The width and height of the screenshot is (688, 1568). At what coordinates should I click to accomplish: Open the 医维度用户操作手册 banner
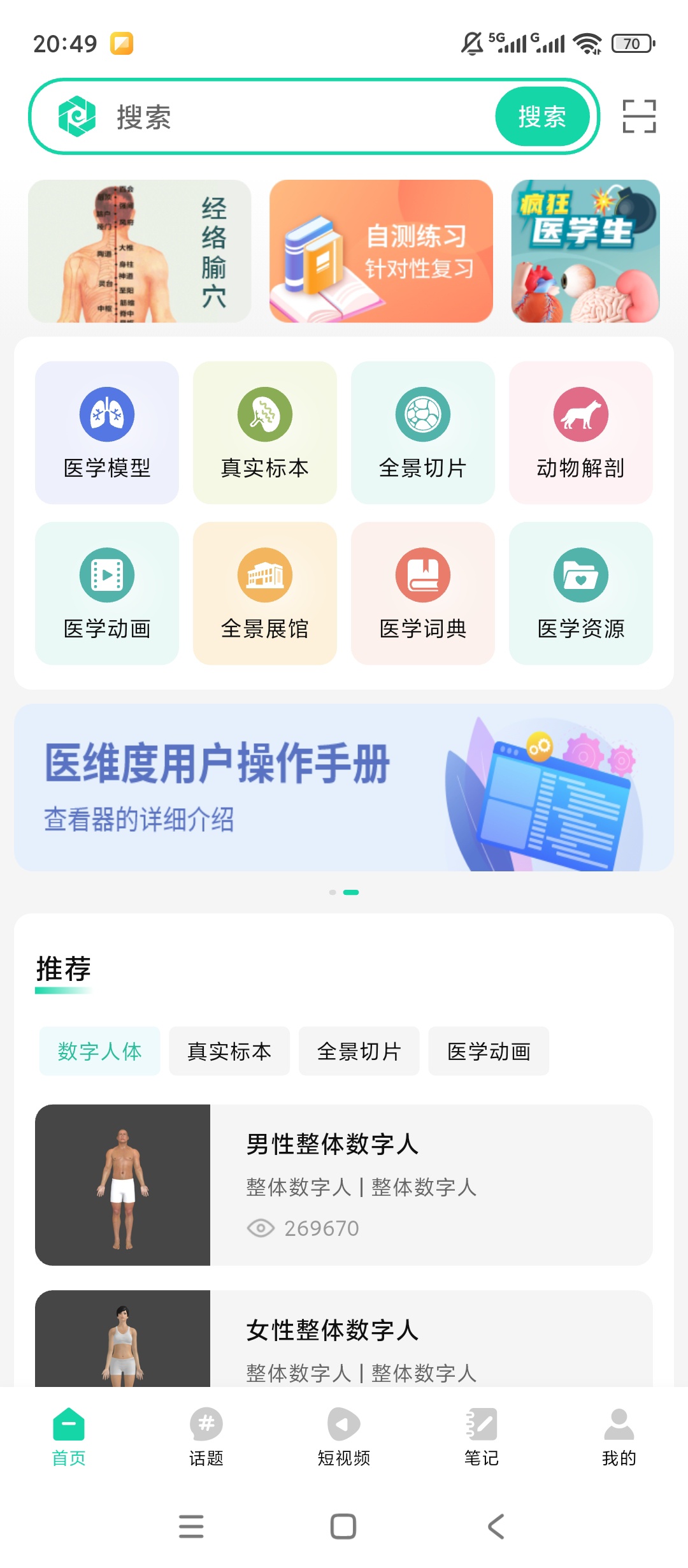[344, 790]
